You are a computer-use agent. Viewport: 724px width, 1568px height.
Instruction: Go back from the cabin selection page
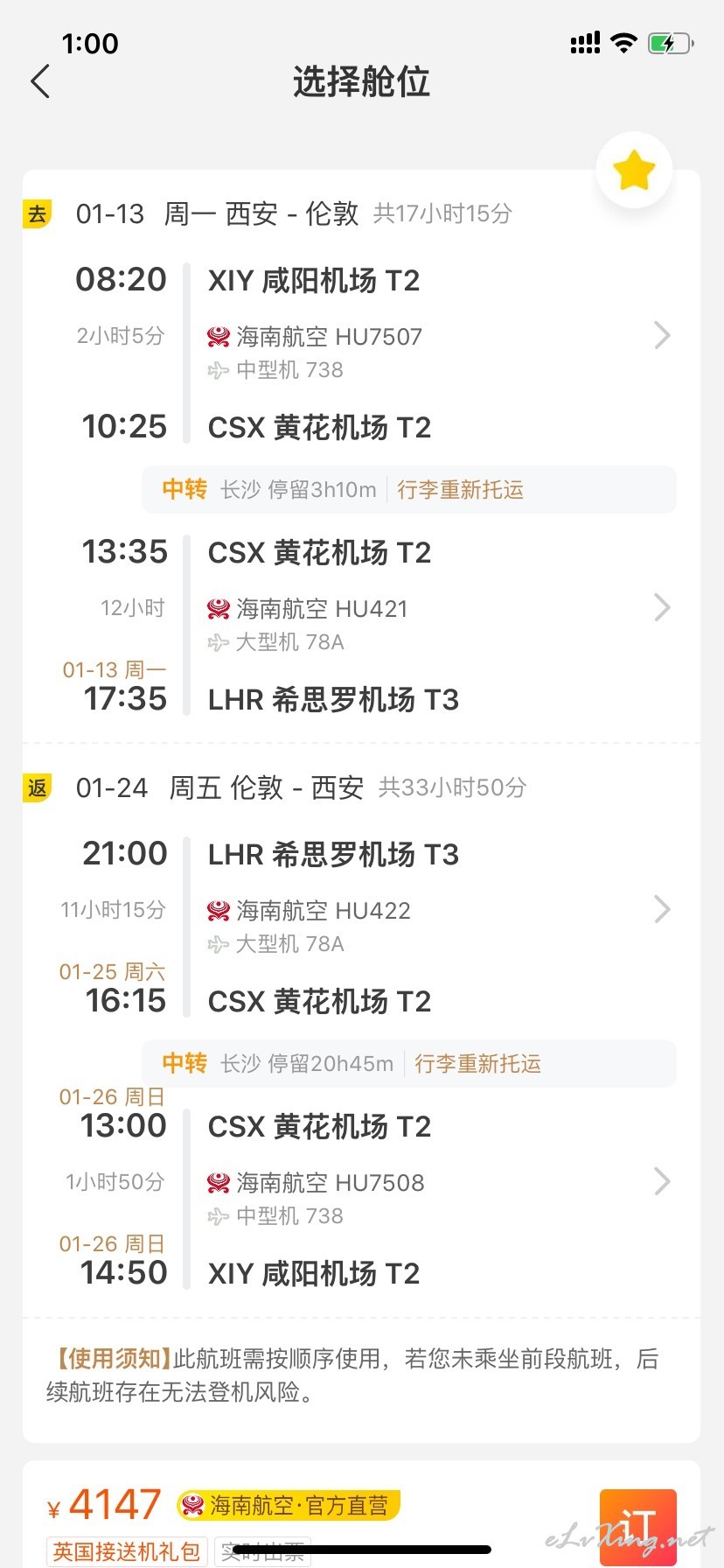(40, 81)
